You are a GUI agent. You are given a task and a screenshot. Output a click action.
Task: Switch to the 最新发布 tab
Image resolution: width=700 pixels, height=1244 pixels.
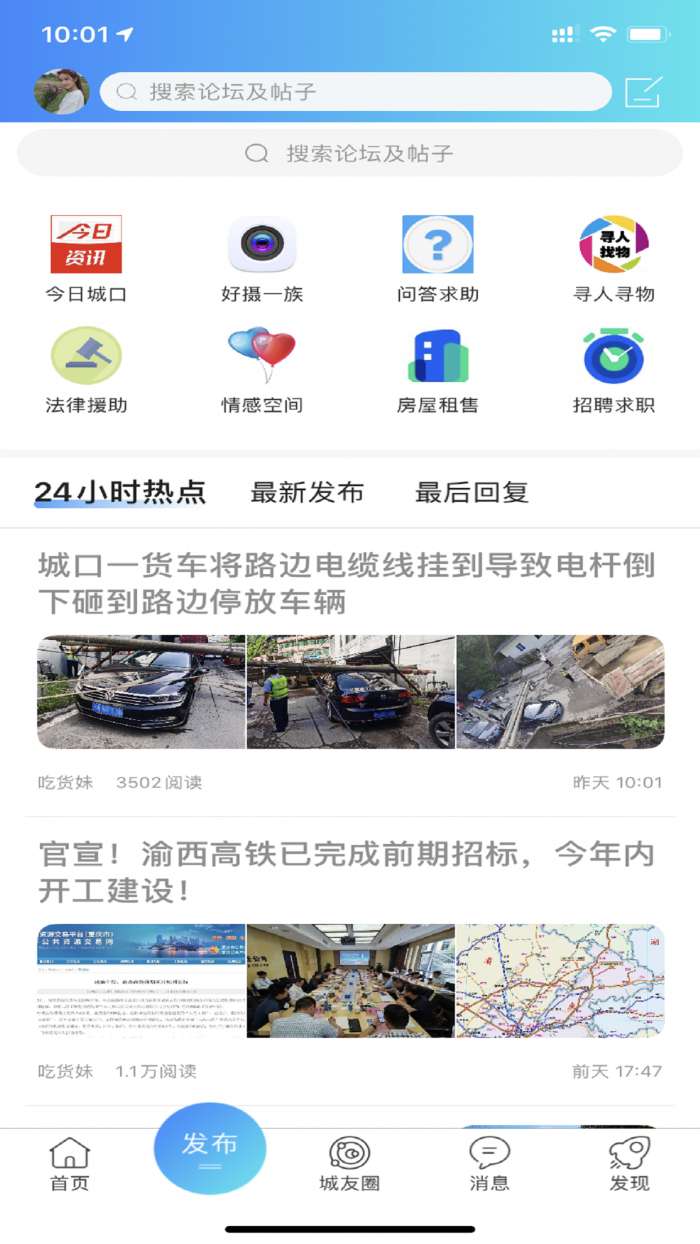click(x=307, y=492)
